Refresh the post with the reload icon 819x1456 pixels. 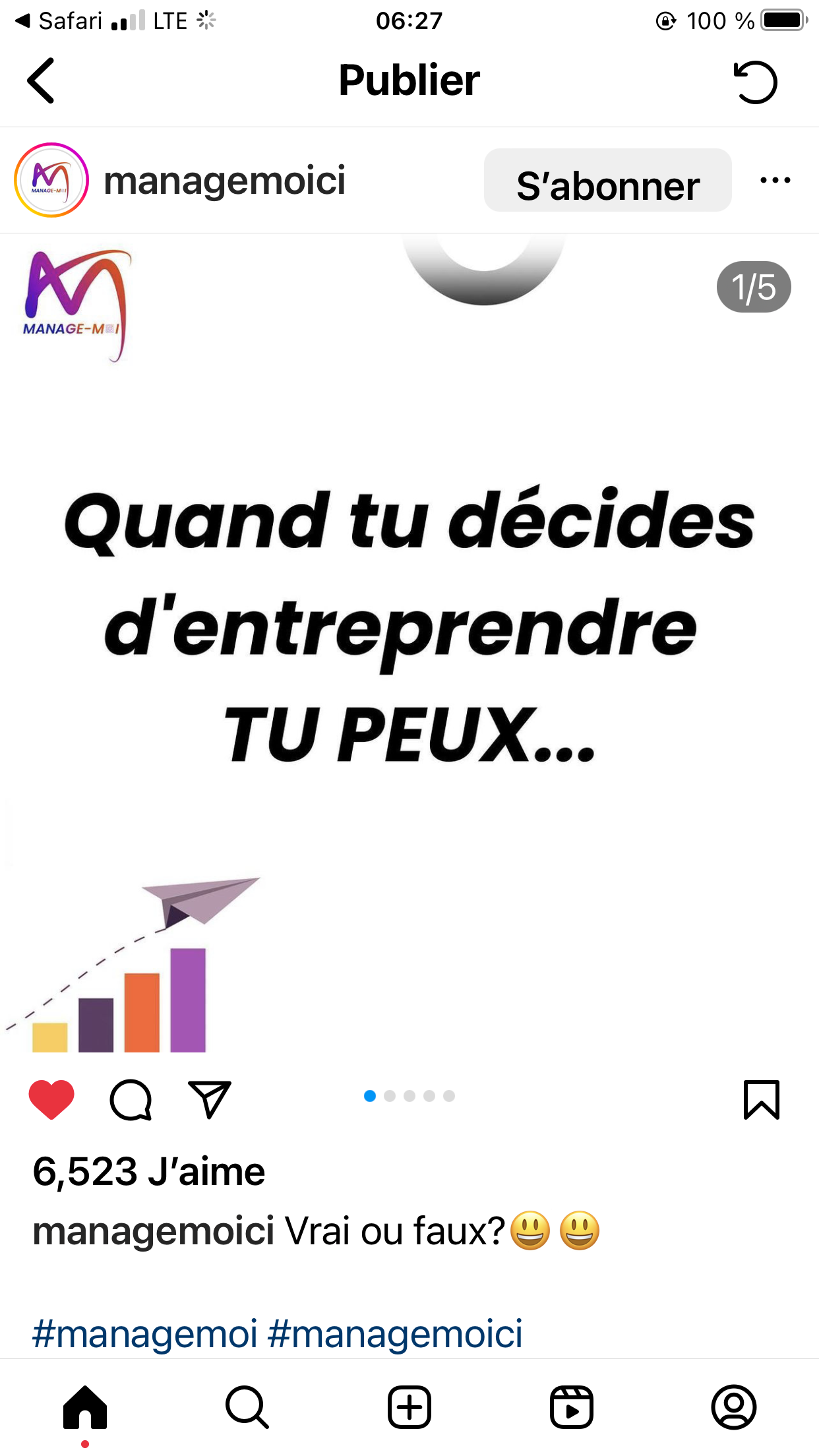pyautogui.click(x=755, y=82)
